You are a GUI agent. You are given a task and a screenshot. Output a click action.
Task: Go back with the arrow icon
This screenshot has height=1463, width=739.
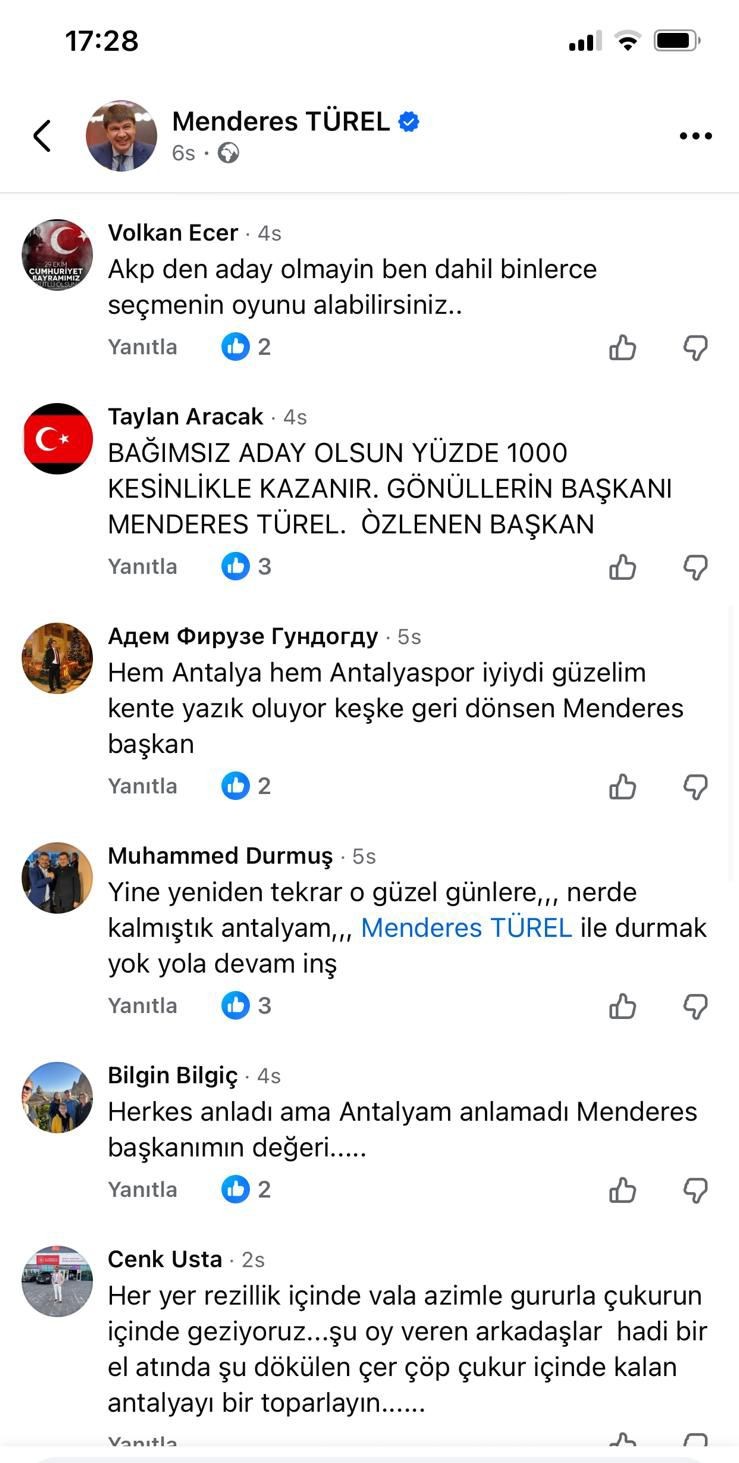coord(42,136)
